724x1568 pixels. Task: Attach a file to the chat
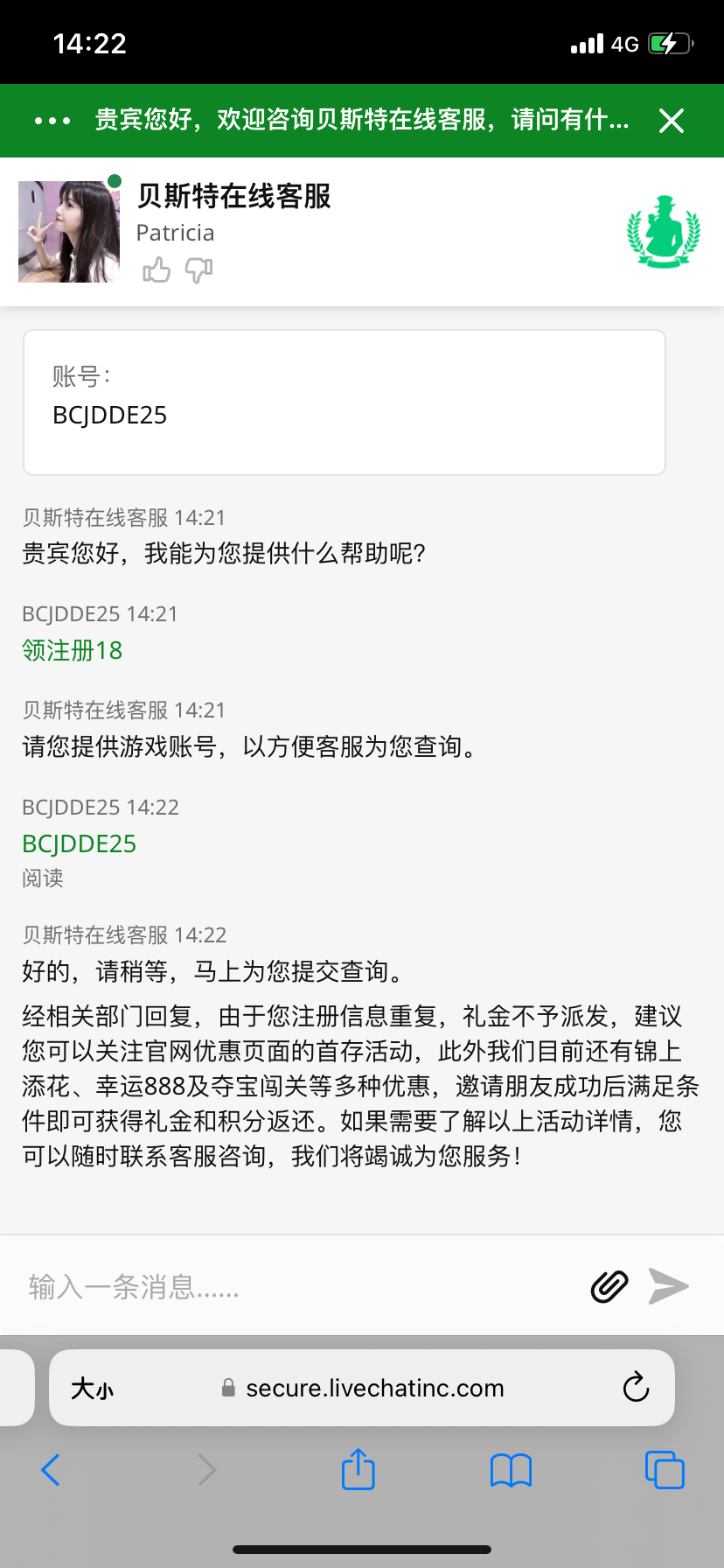[609, 1286]
